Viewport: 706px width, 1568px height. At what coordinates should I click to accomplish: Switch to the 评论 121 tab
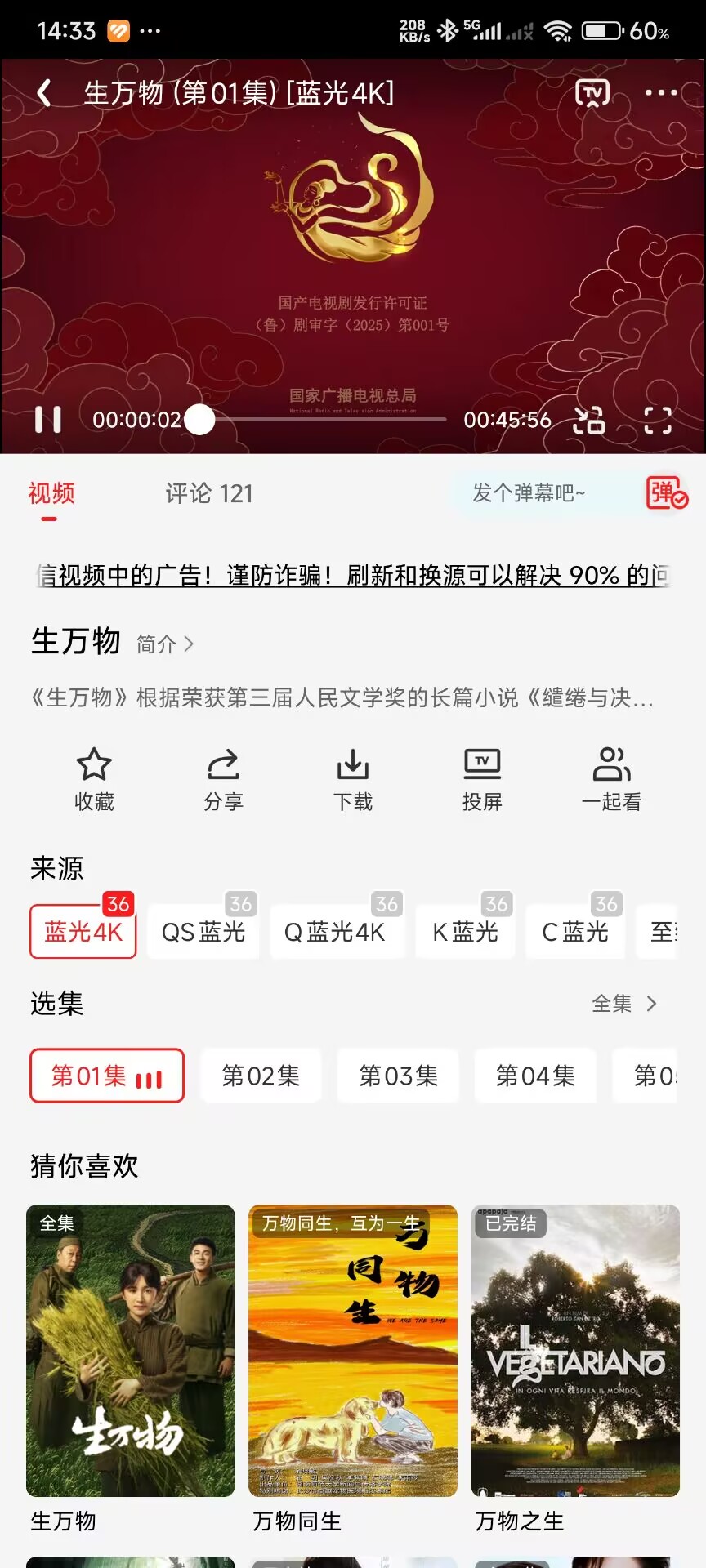coord(209,493)
